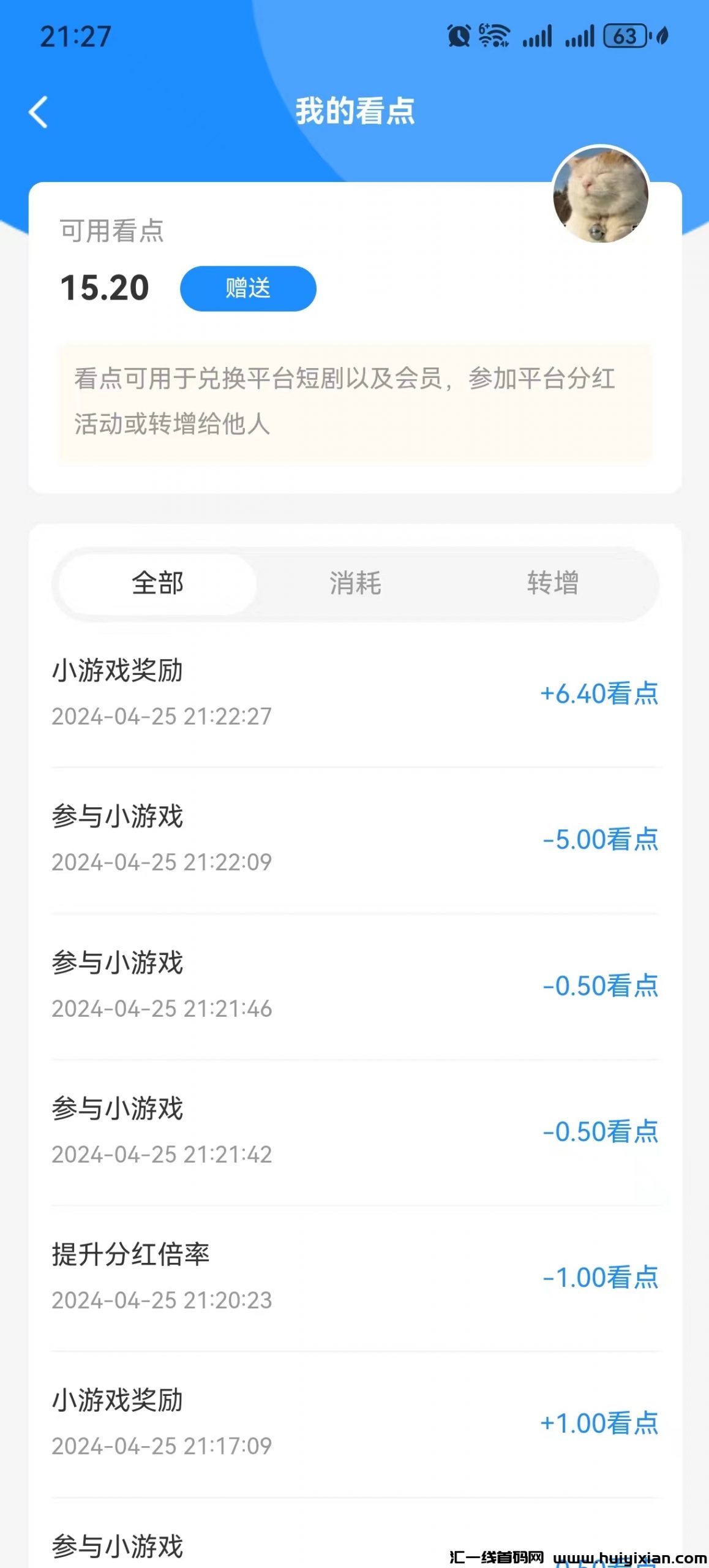Select the 转增 tab
Image resolution: width=709 pixels, height=1568 pixels.
[x=552, y=584]
